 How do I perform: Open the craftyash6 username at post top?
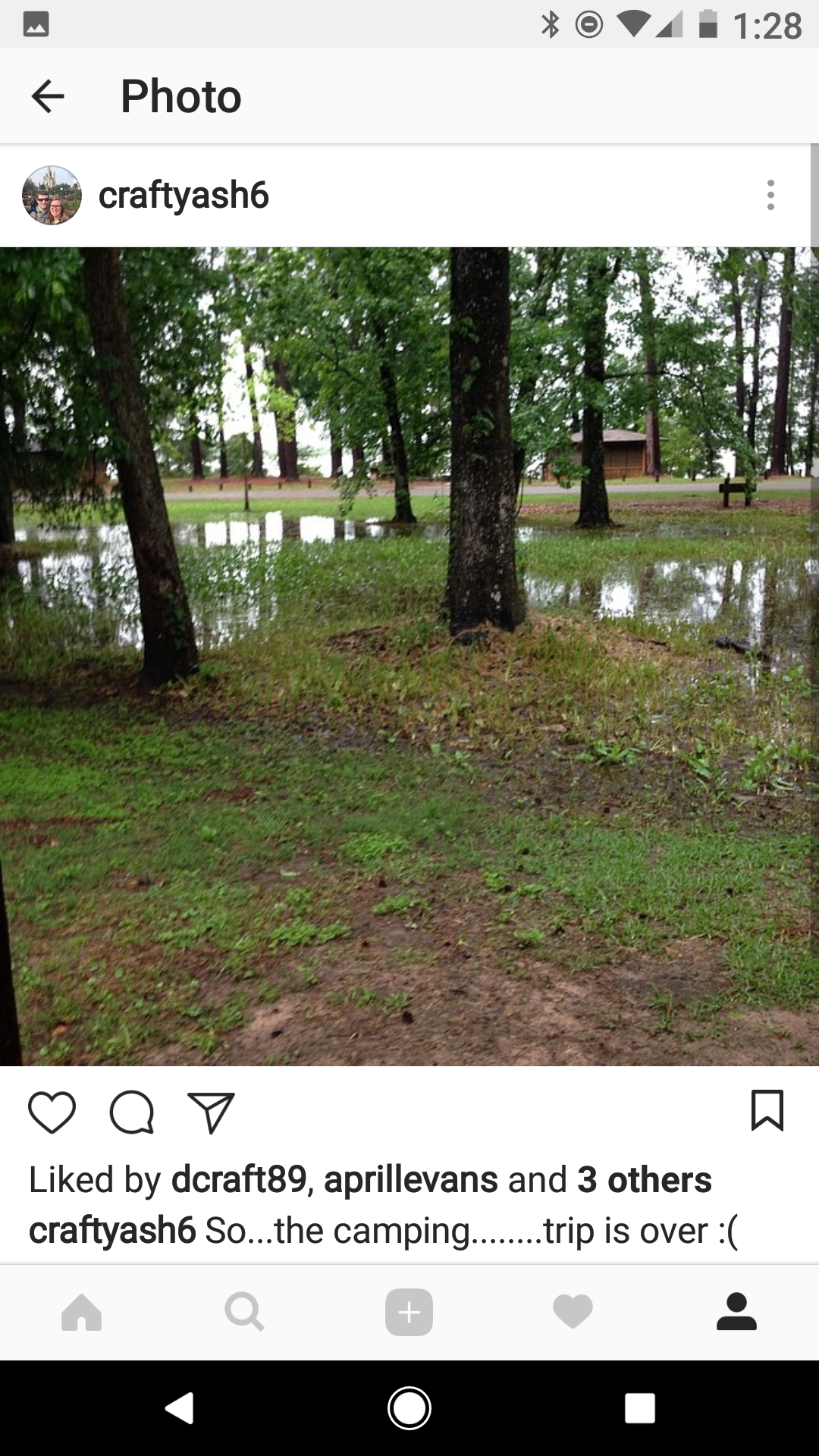(x=184, y=196)
